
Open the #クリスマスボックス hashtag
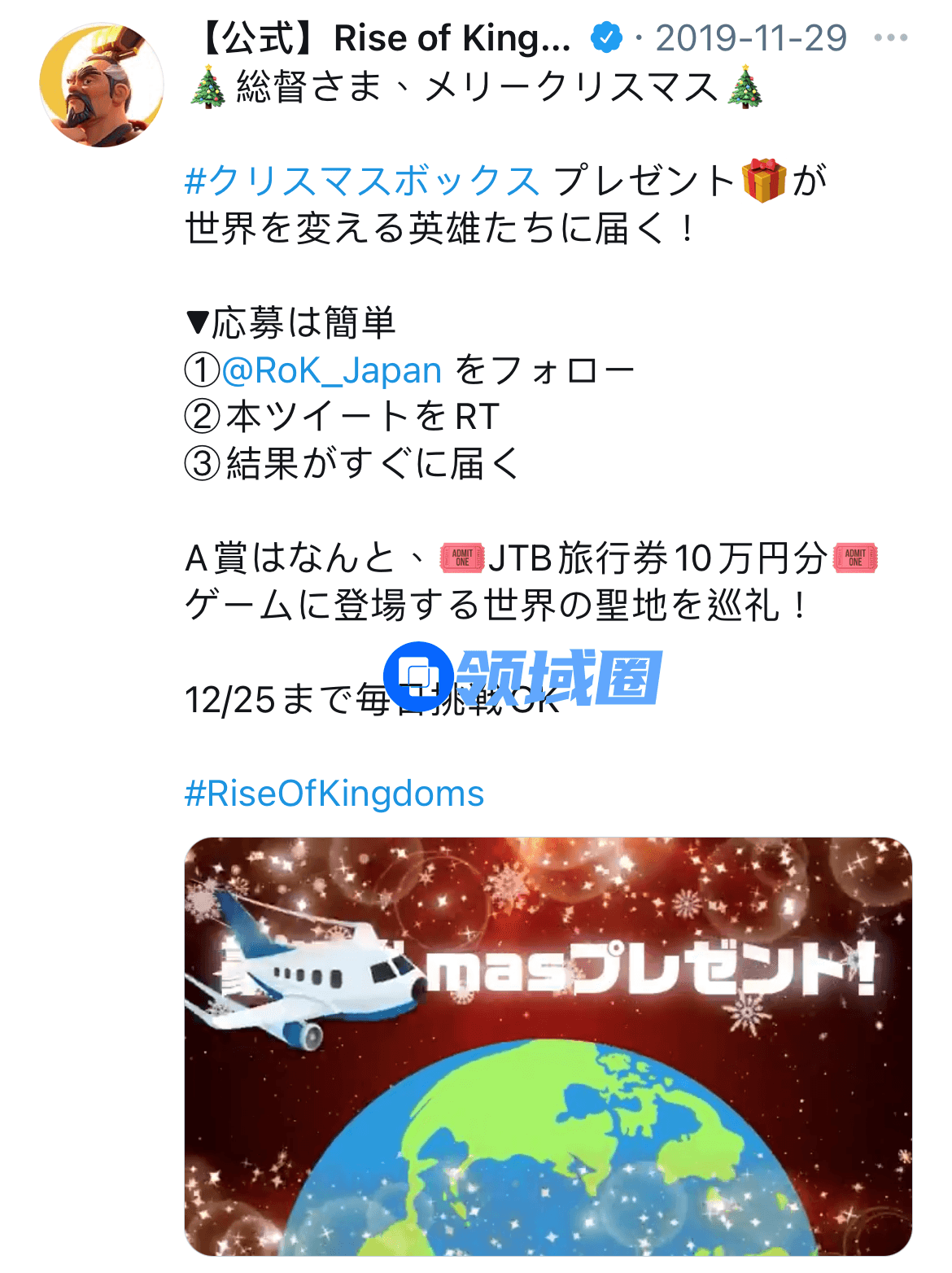pos(363,181)
